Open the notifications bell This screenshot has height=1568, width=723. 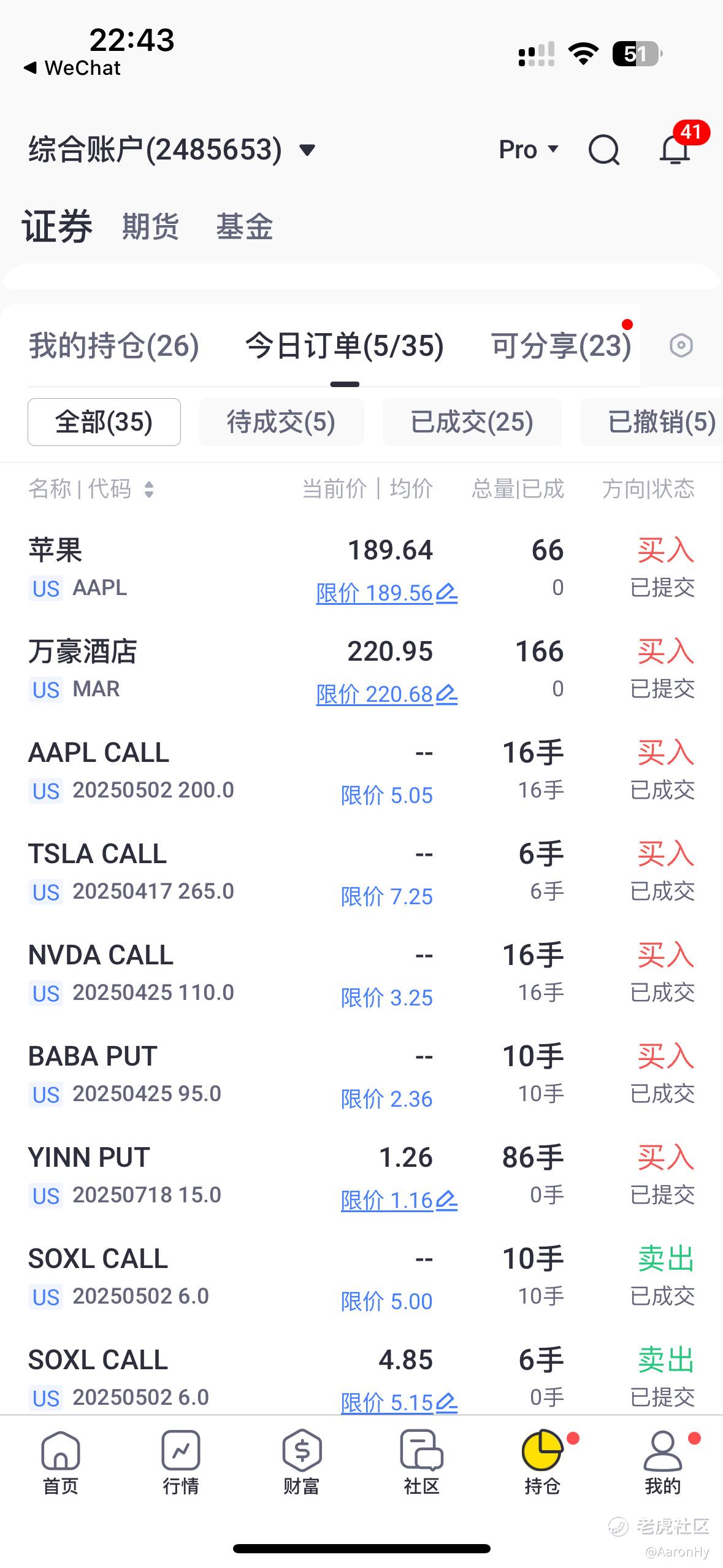point(675,149)
